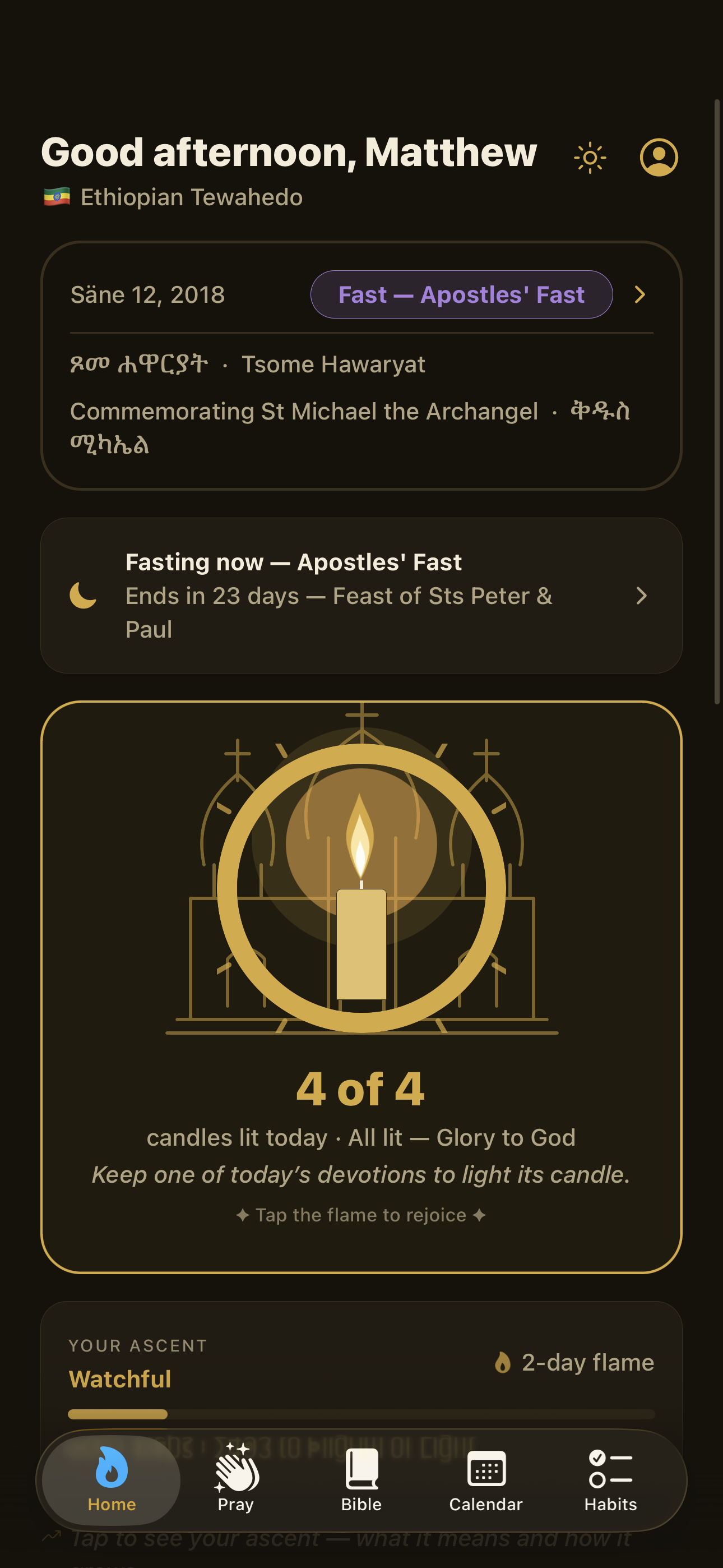Viewport: 723px width, 1568px height.
Task: Switch to the Bible tab
Action: coord(361,1478)
